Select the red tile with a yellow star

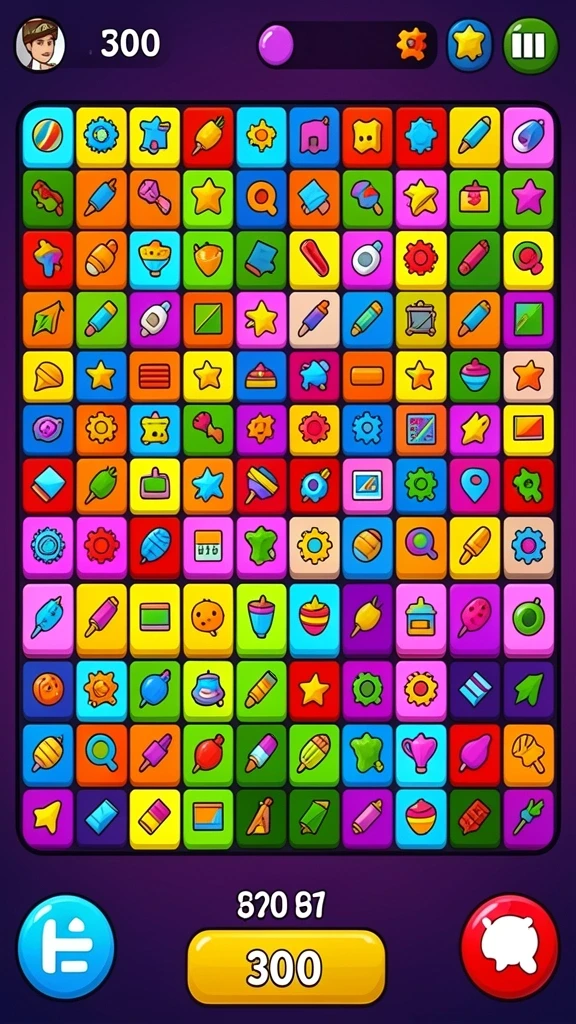click(x=314, y=690)
